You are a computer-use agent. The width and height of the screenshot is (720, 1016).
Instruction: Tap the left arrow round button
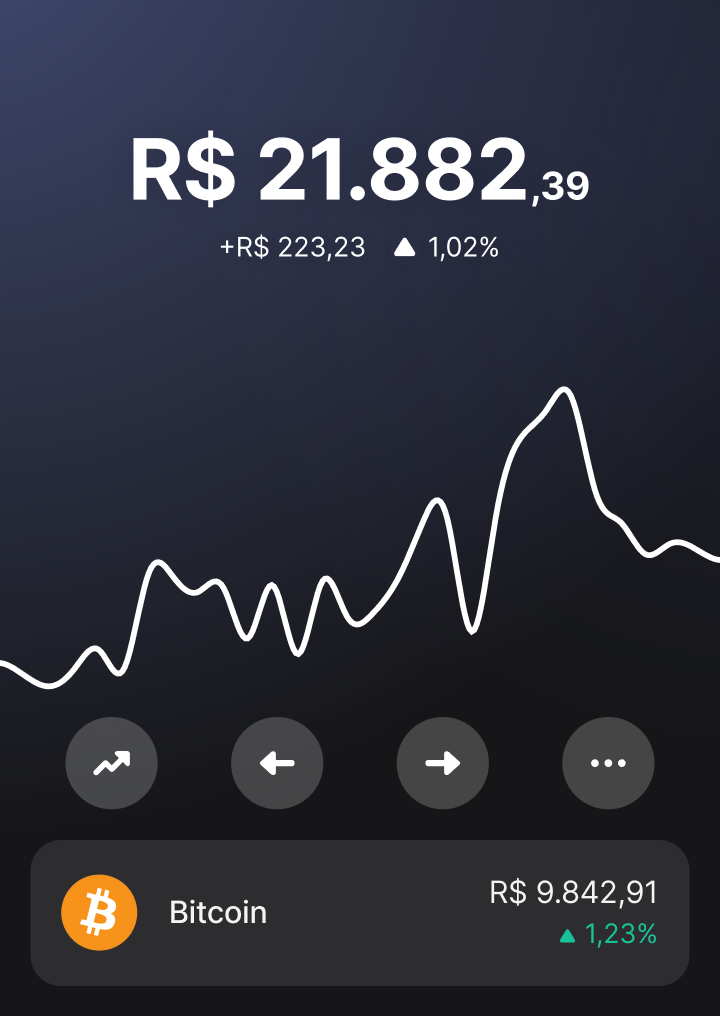pos(277,764)
